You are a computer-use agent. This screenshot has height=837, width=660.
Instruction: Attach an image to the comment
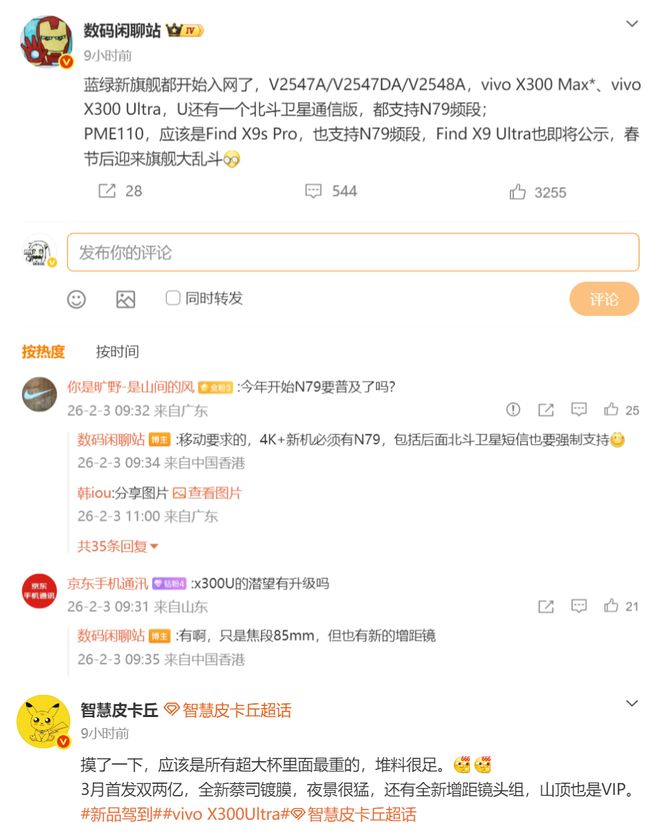[x=125, y=298]
